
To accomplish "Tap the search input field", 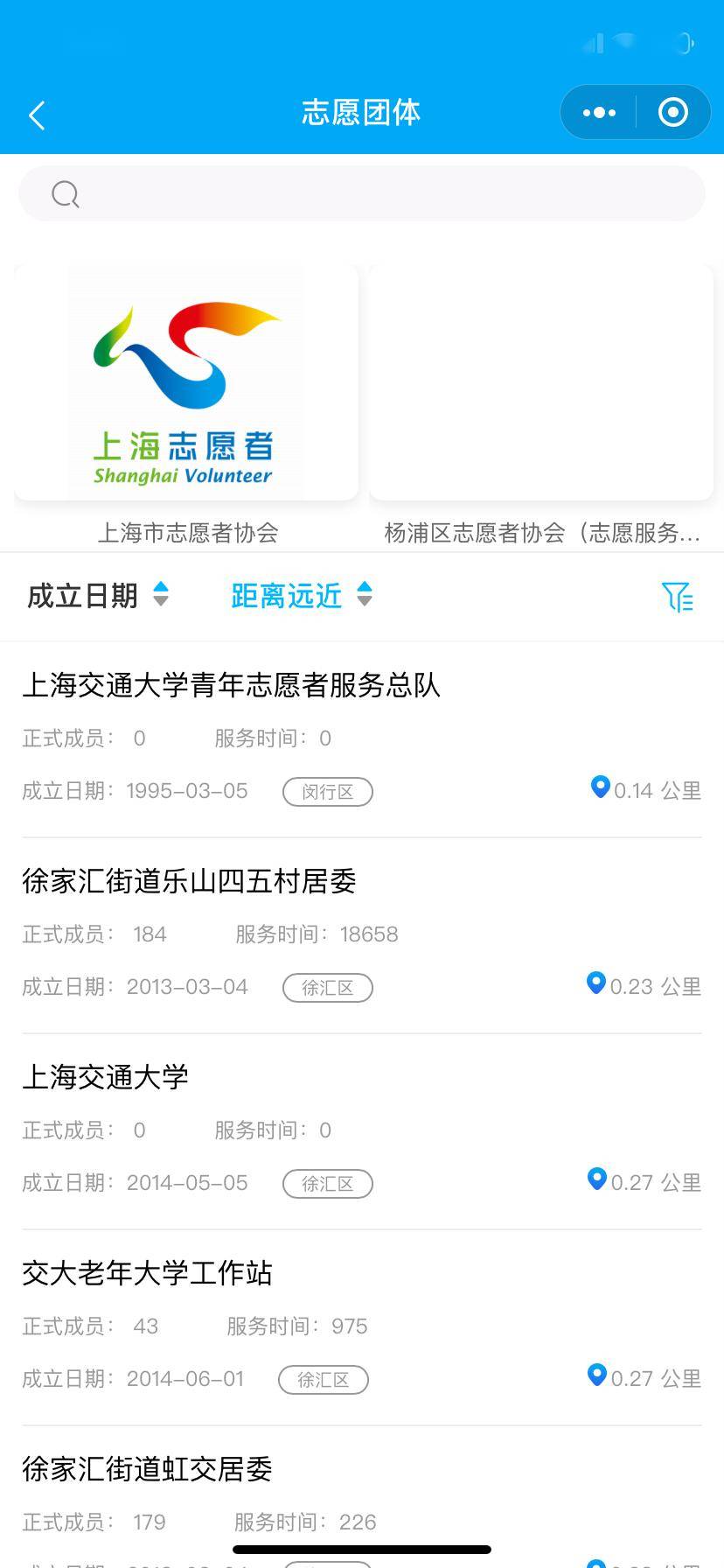I will click(362, 193).
